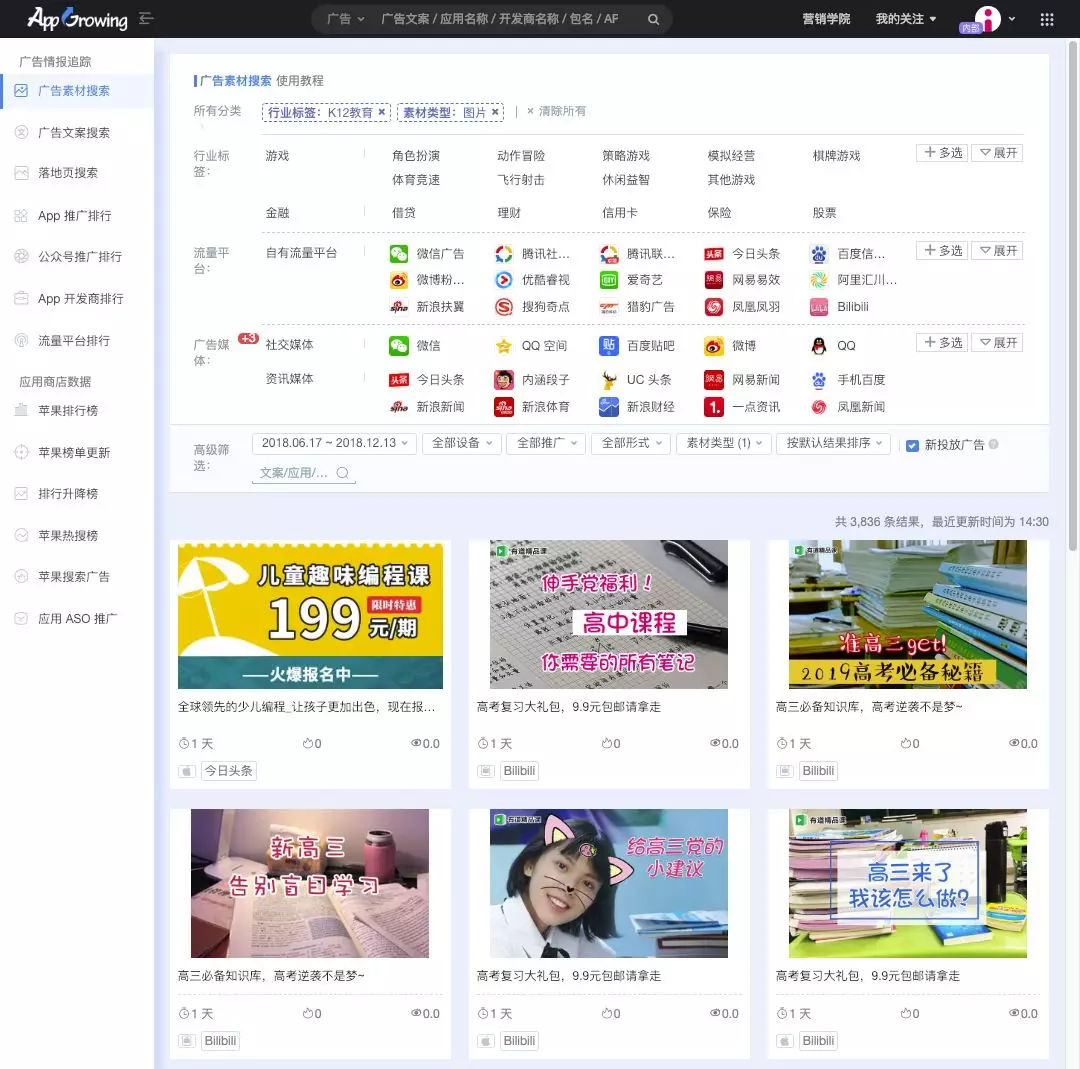Open 营销学院 link

pos(826,19)
